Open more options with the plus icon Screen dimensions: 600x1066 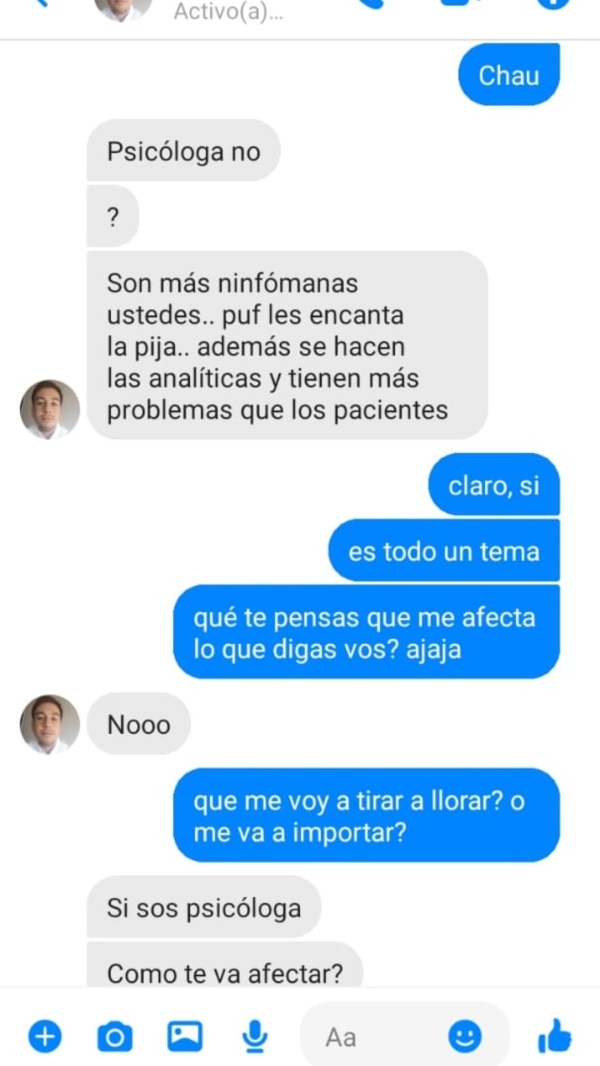[x=43, y=1037]
